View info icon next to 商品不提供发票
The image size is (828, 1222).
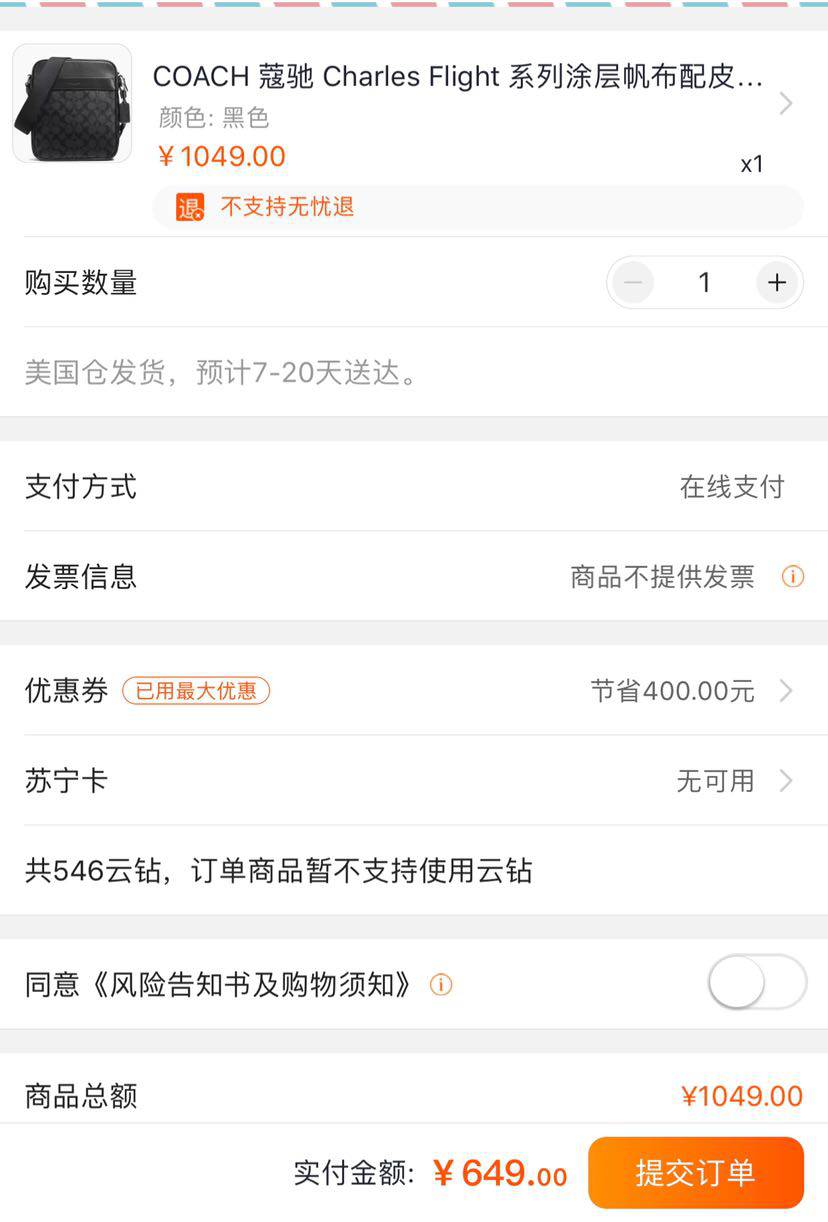793,577
